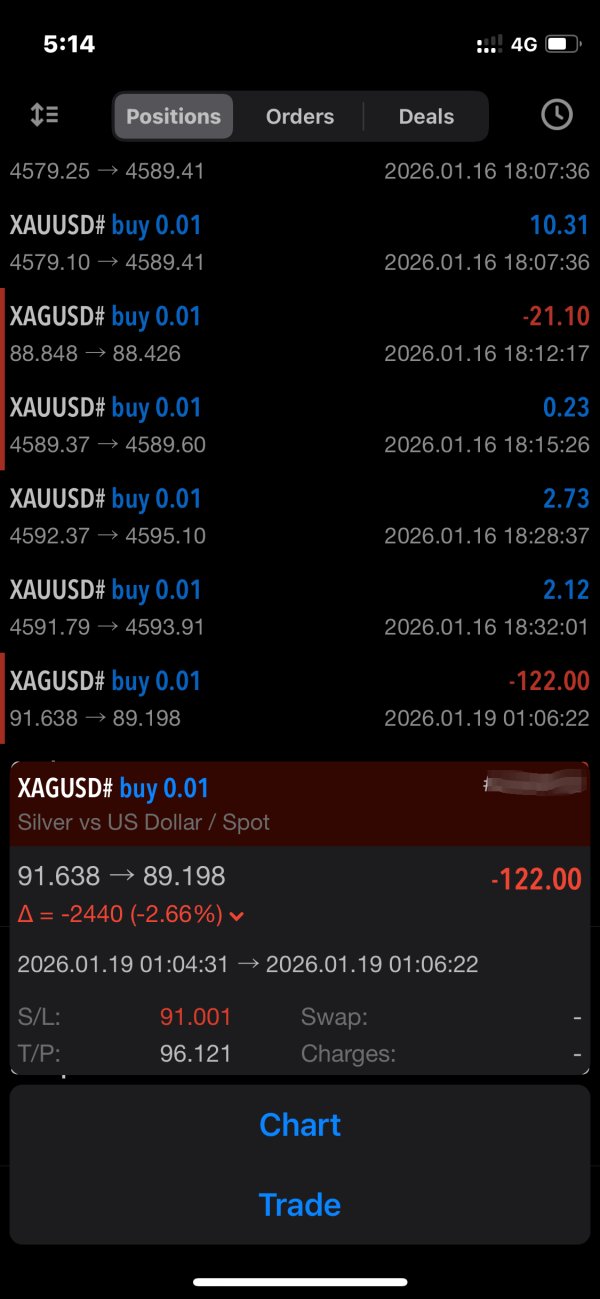Switch to the Positions tab
600x1299 pixels.
pyautogui.click(x=173, y=116)
